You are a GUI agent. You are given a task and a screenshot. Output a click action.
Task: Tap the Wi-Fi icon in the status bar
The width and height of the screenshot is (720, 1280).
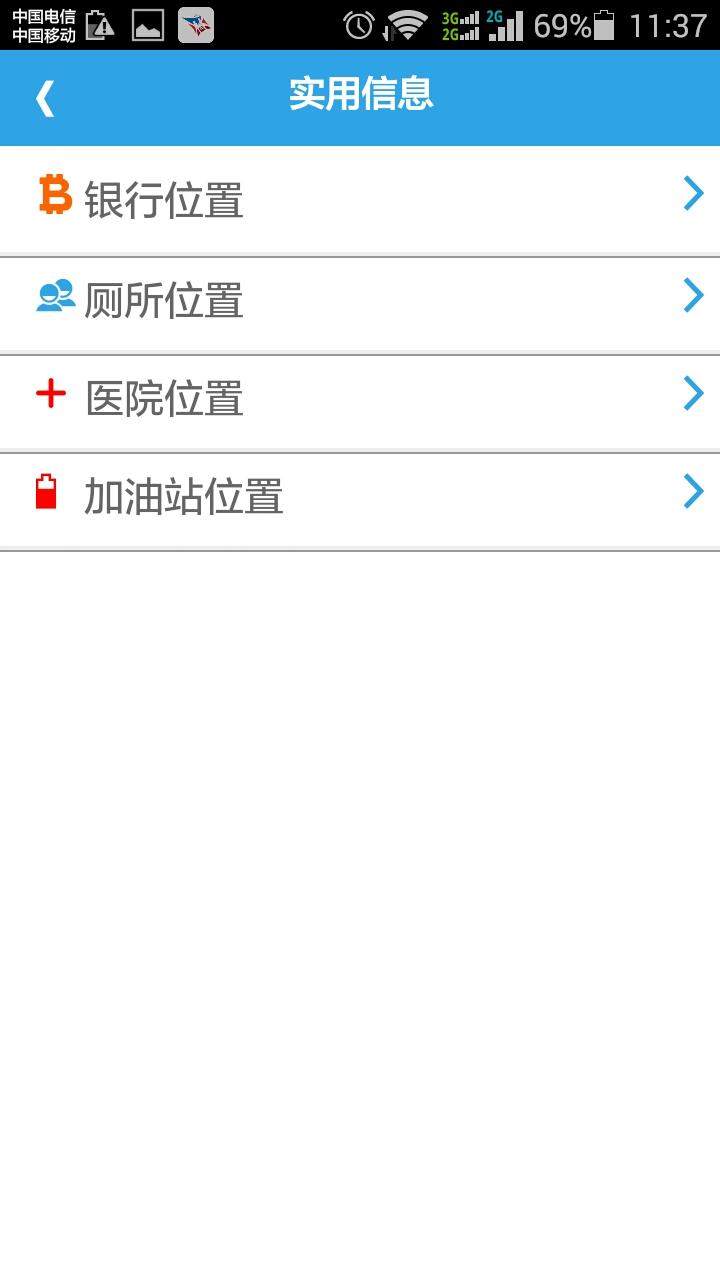408,27
